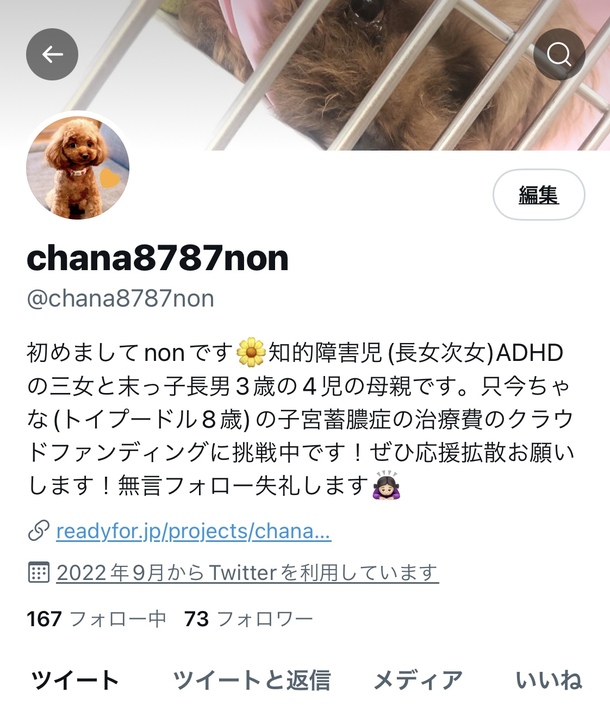
Task: View the 73 フォロワー followers list
Action: 248,619
